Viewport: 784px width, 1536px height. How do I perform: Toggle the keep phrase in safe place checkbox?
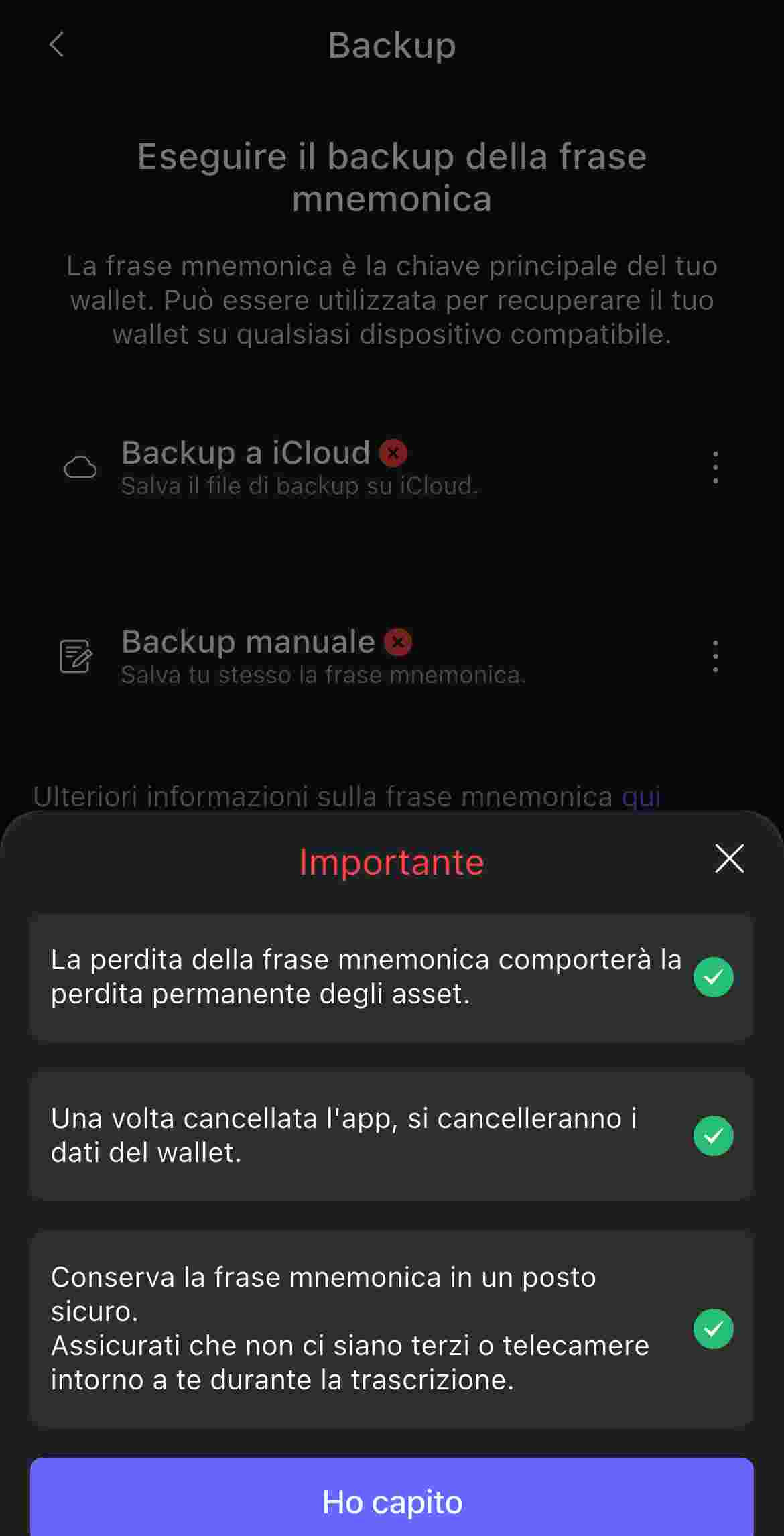(x=713, y=1329)
